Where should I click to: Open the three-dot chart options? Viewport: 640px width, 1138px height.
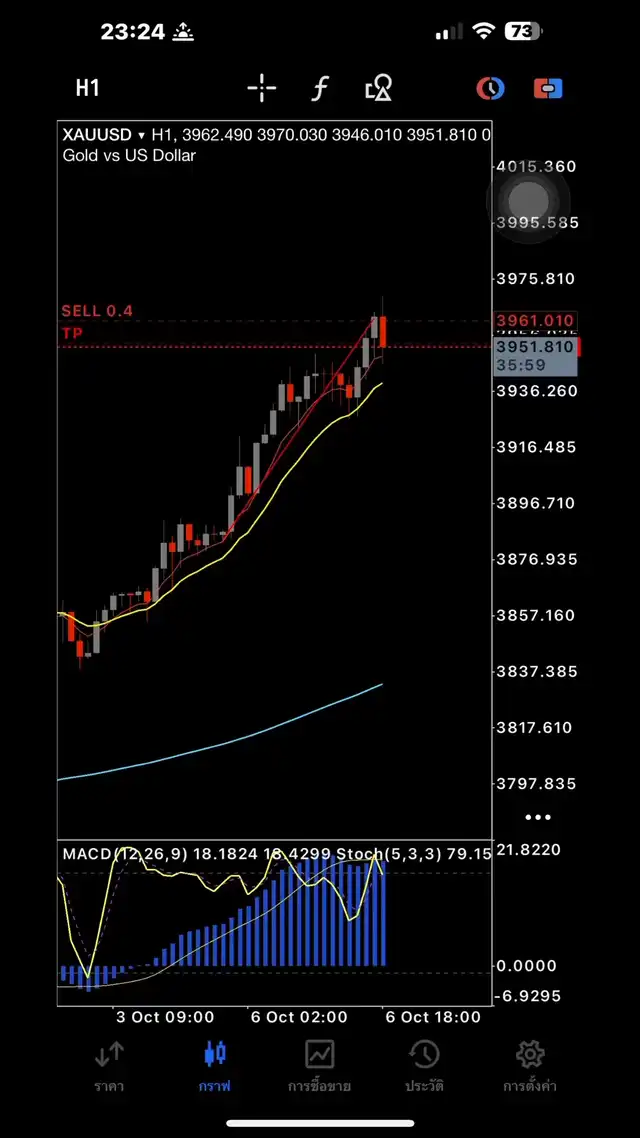(538, 817)
